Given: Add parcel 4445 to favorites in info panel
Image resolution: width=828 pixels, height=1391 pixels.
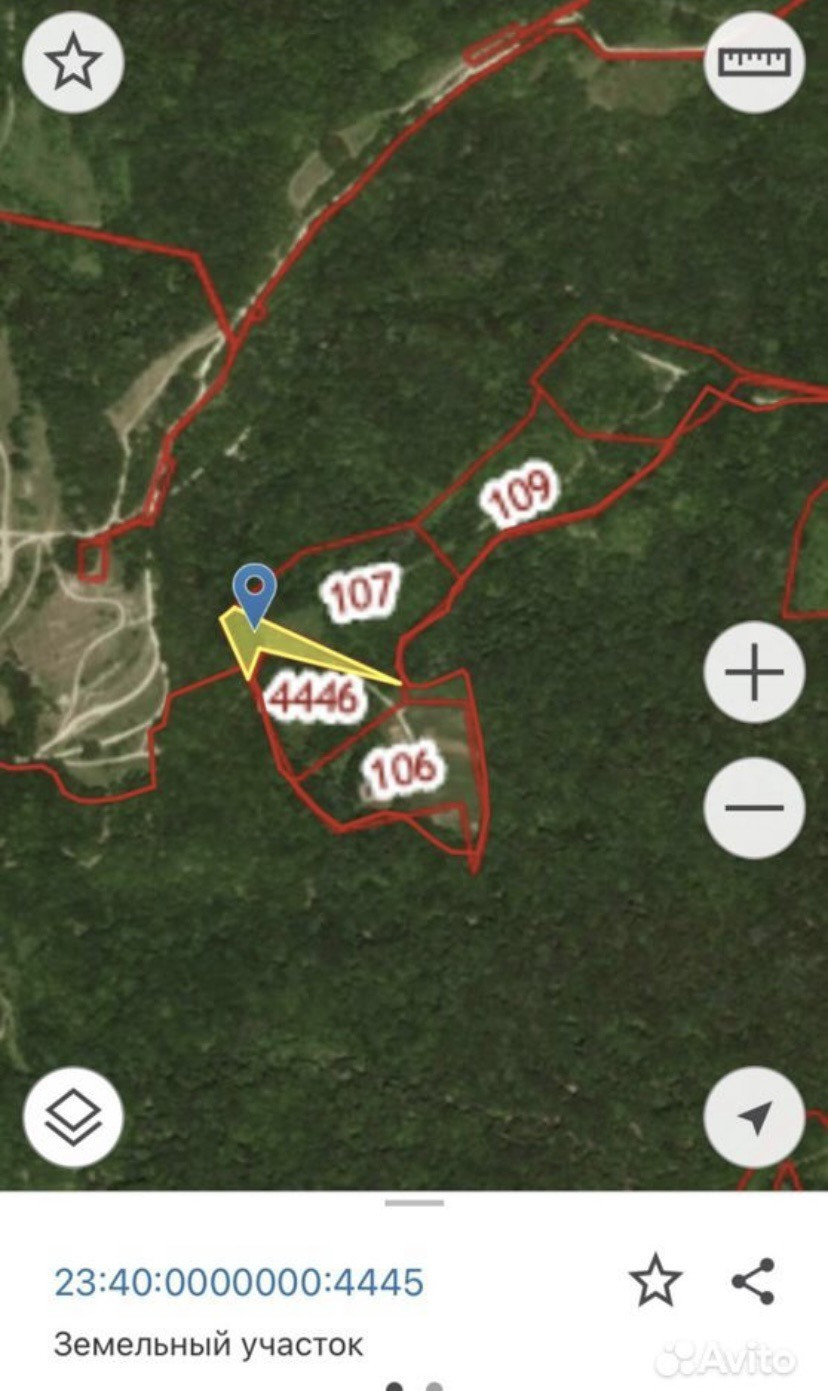Looking at the screenshot, I should tap(655, 1281).
